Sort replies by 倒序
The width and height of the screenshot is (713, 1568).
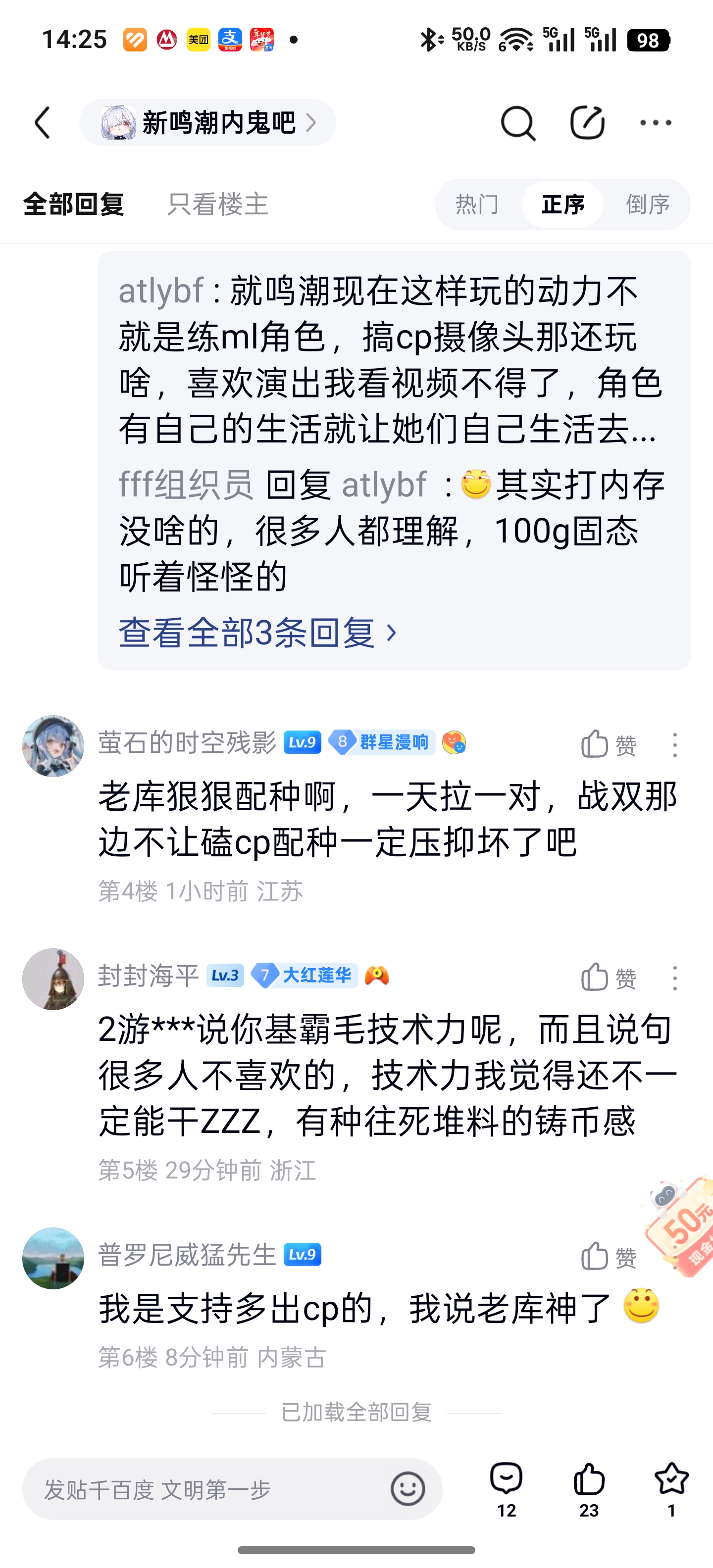point(648,204)
